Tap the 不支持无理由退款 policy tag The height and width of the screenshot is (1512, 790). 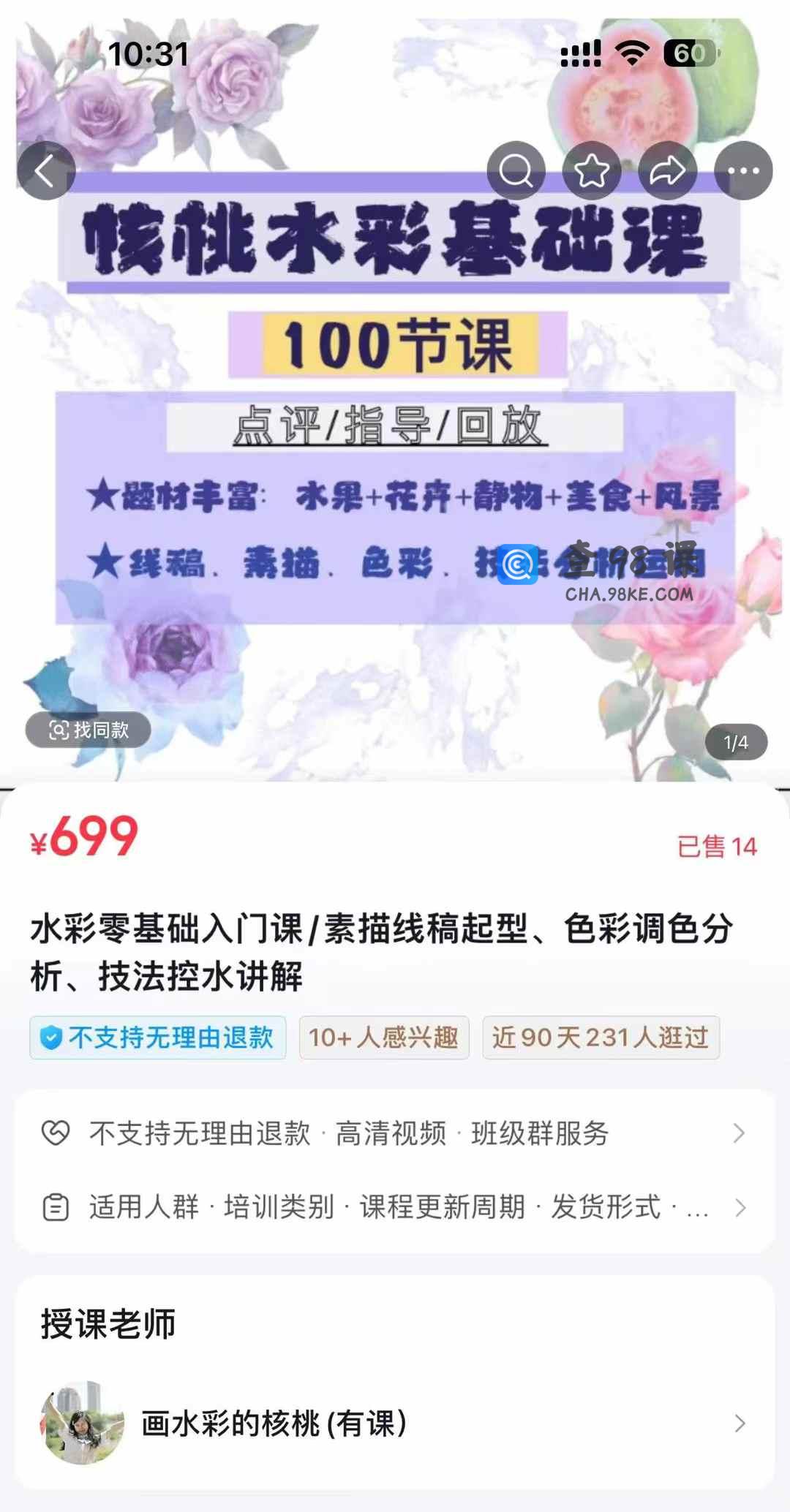[x=158, y=1037]
